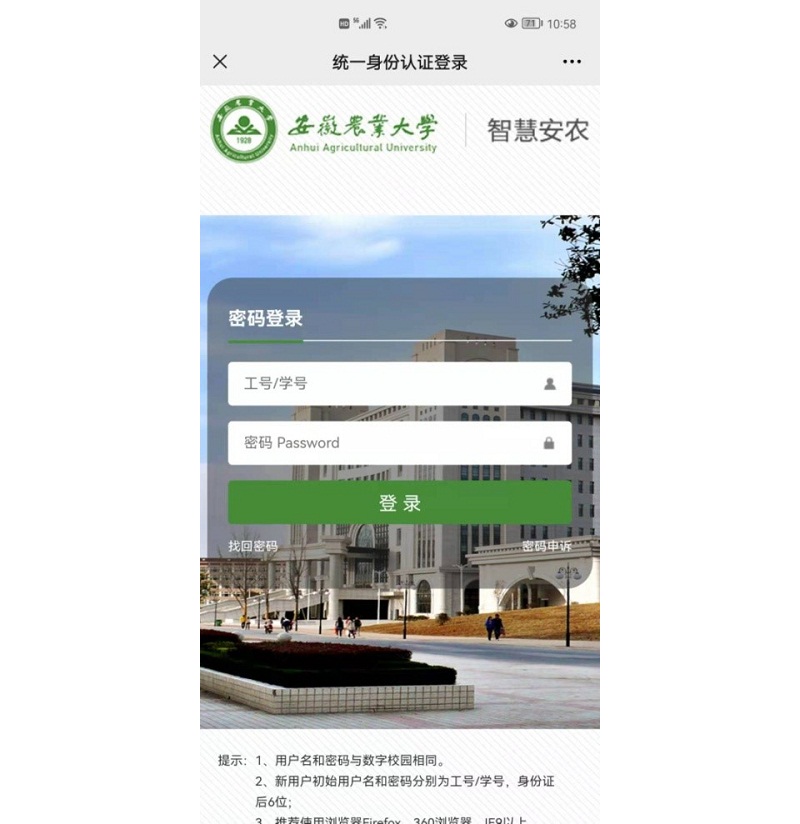
Task: Open the 找回密码 link
Action: (x=253, y=546)
